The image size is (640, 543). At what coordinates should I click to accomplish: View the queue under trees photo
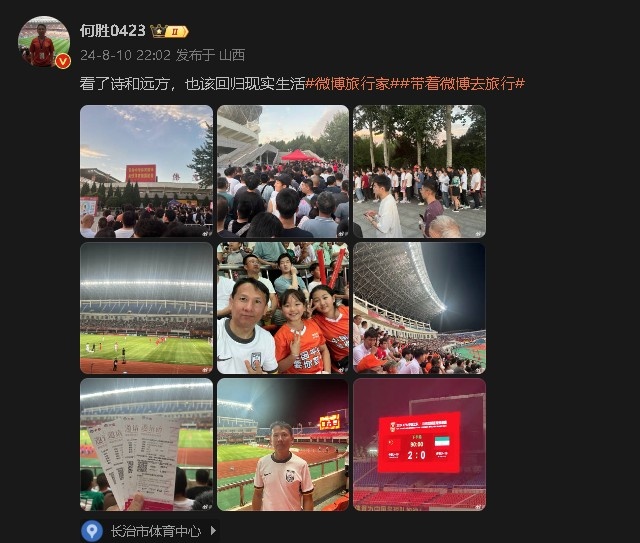419,171
